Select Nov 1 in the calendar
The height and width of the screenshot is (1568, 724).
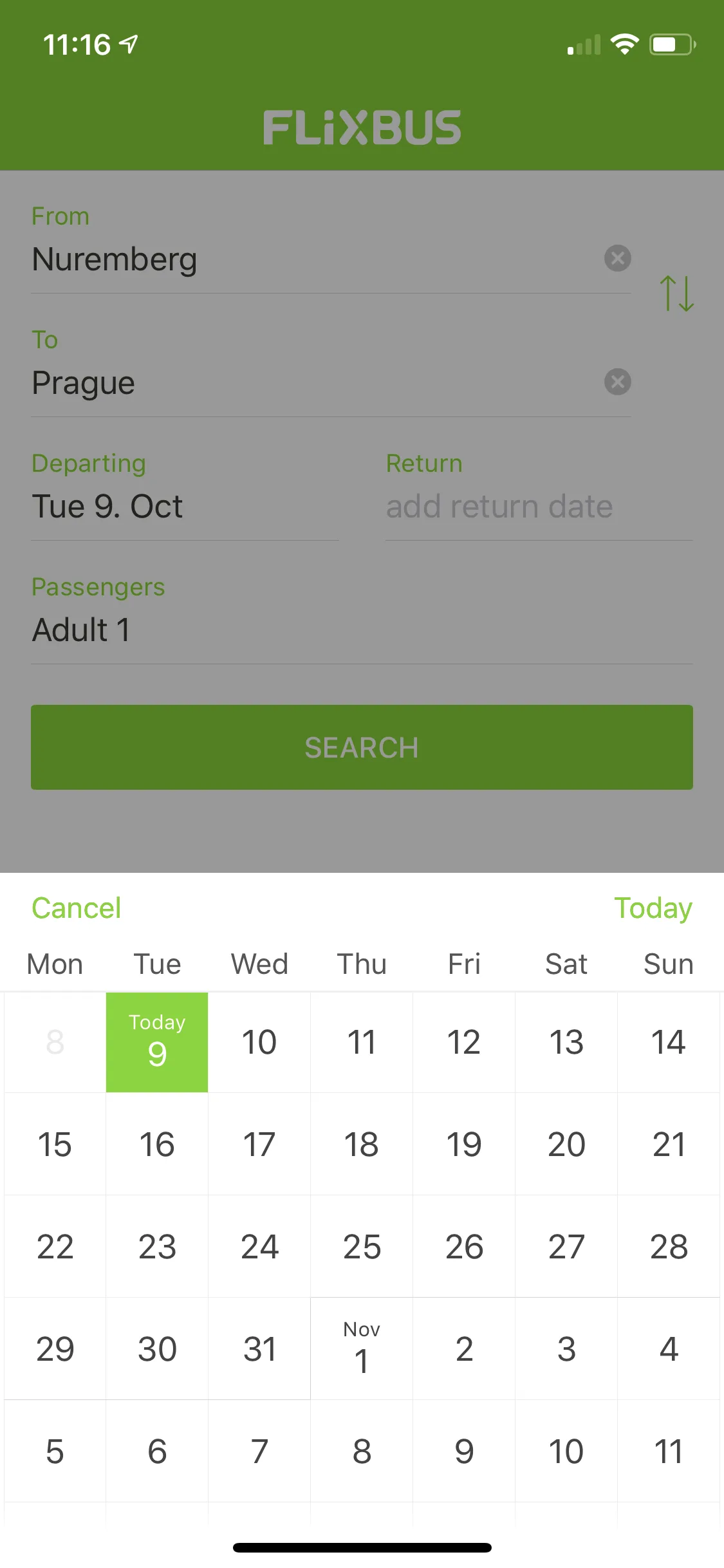click(x=362, y=1349)
